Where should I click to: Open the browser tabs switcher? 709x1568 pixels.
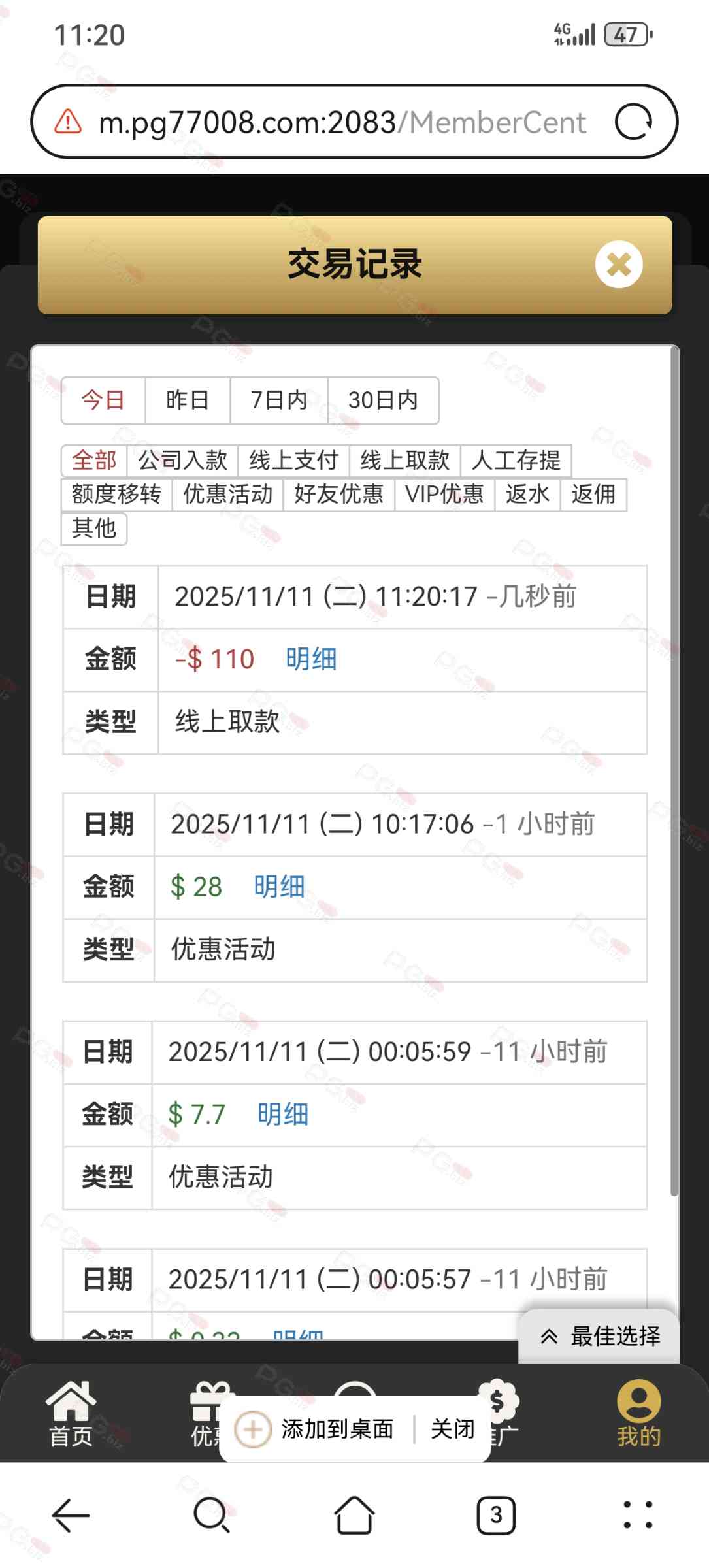tap(495, 1515)
